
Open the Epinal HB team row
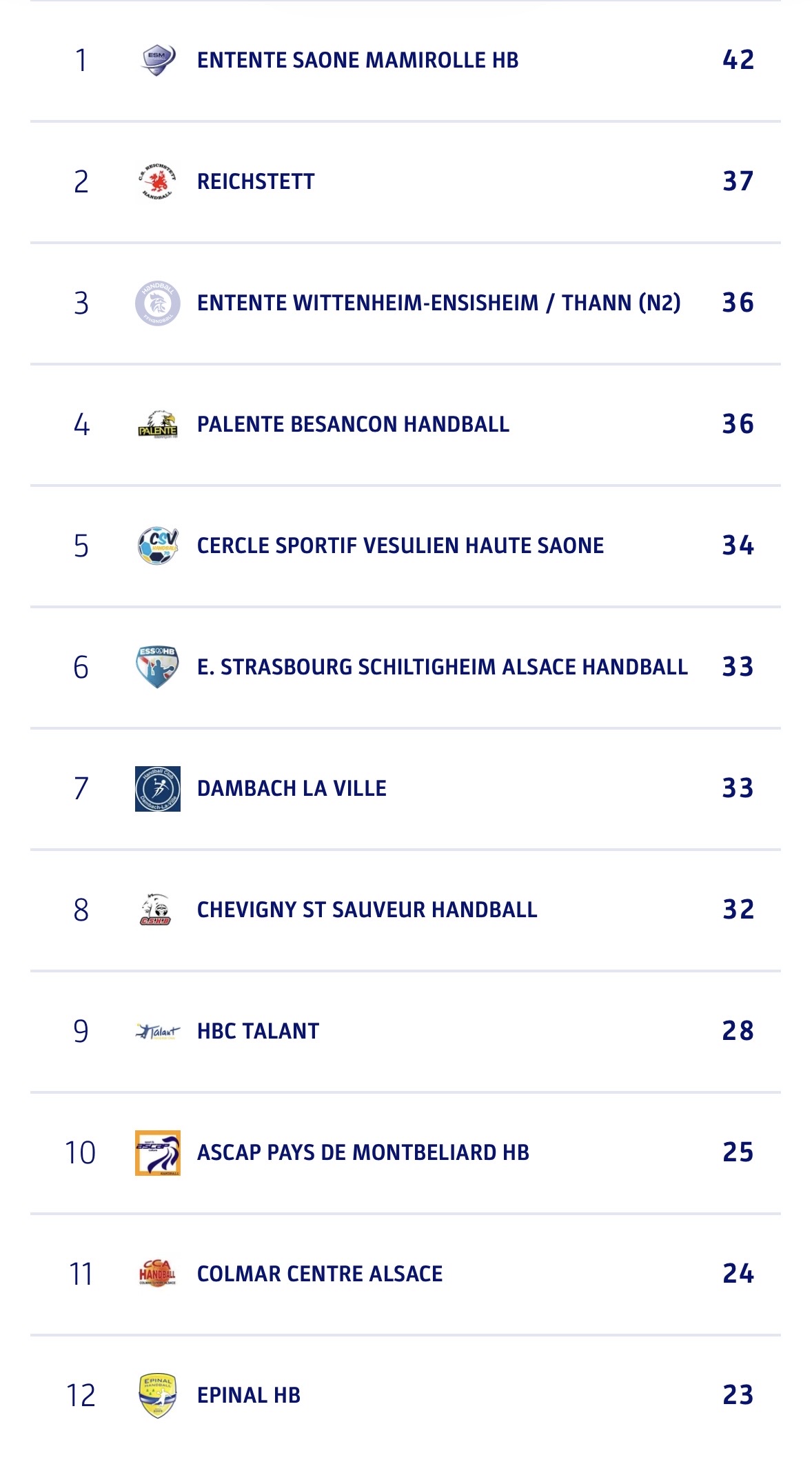[248, 1396]
